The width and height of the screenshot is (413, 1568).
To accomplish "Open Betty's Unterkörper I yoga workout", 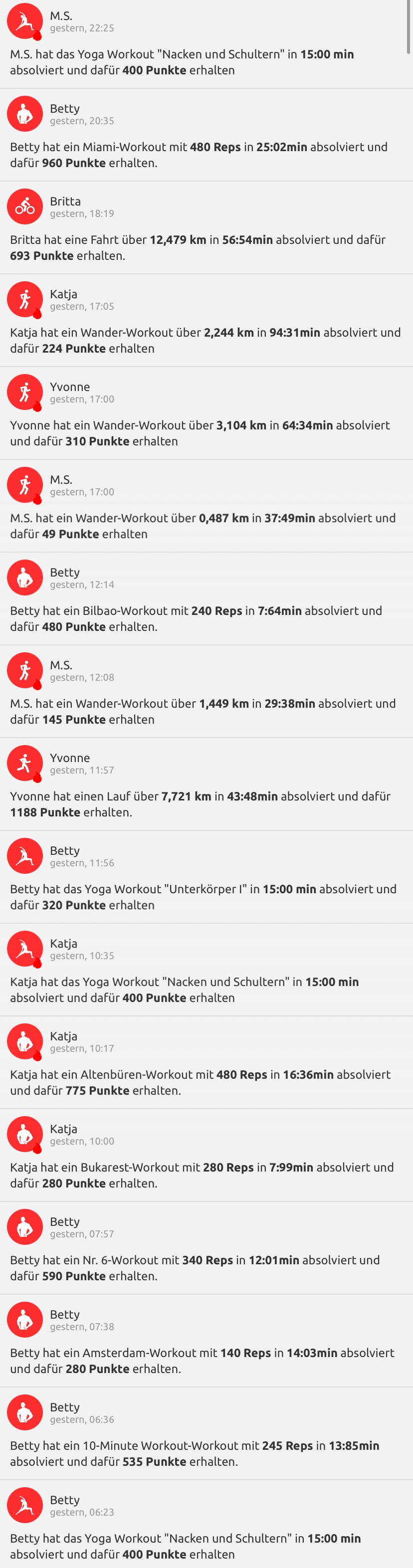I will [206, 897].
